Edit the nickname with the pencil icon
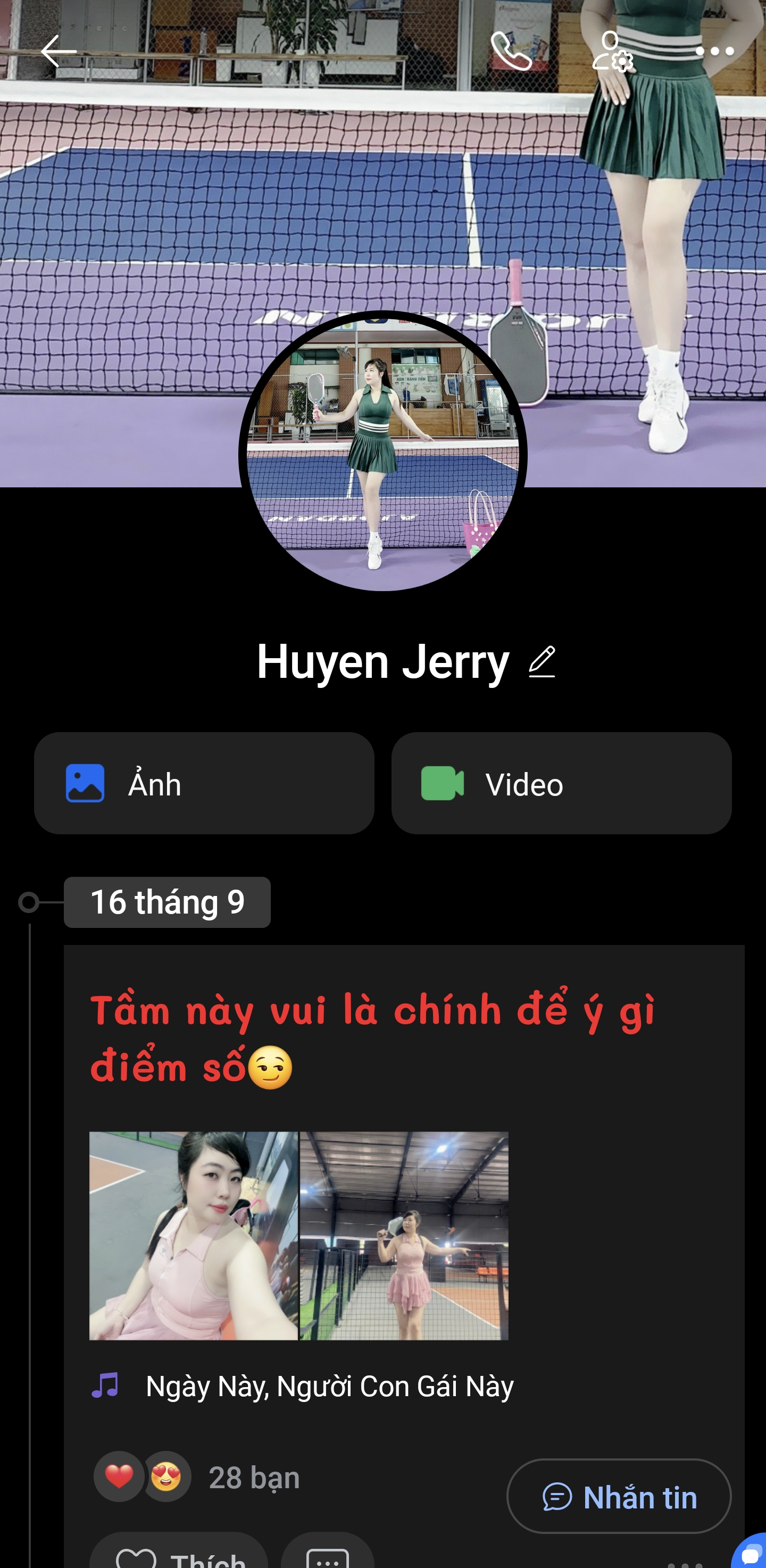This screenshot has width=766, height=1568. (x=542, y=662)
